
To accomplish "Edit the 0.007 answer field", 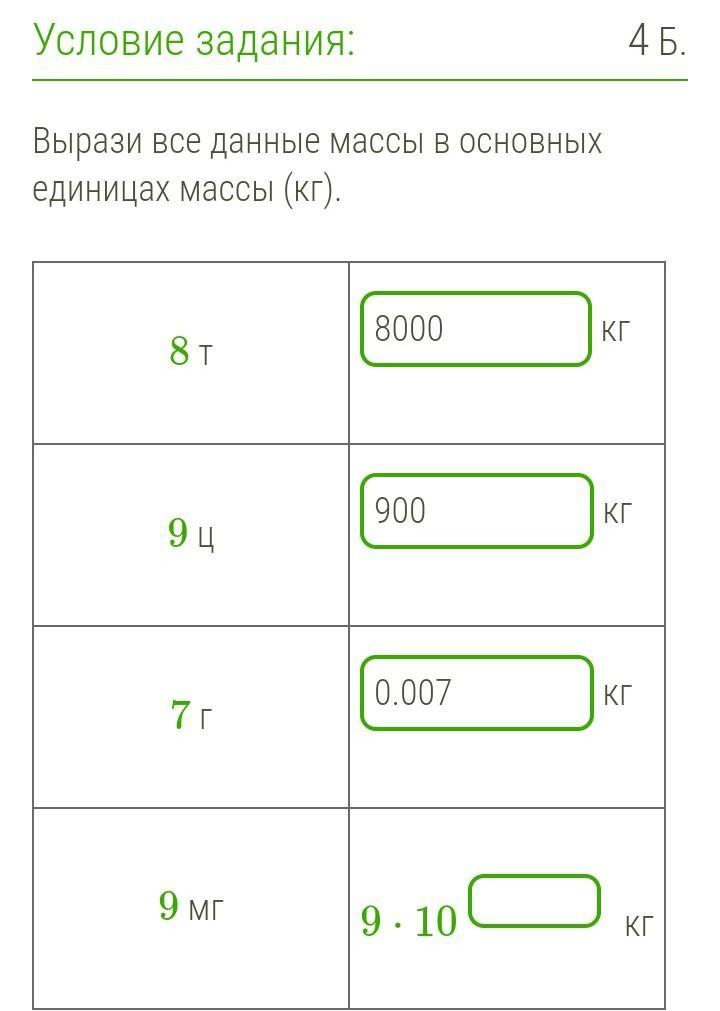I will 476,693.
